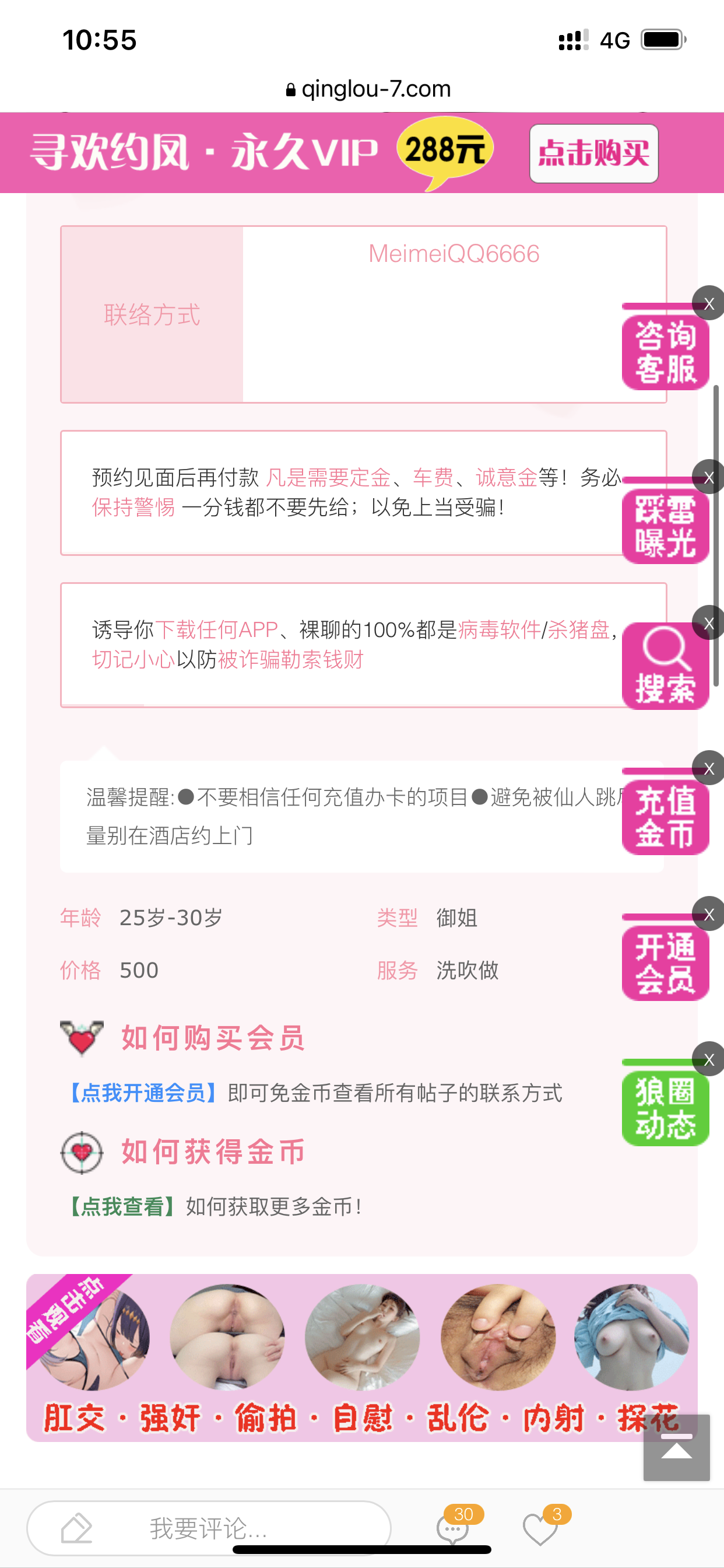Image resolution: width=724 pixels, height=1568 pixels.
Task: Like the post via heart icon
Action: coord(540,1529)
